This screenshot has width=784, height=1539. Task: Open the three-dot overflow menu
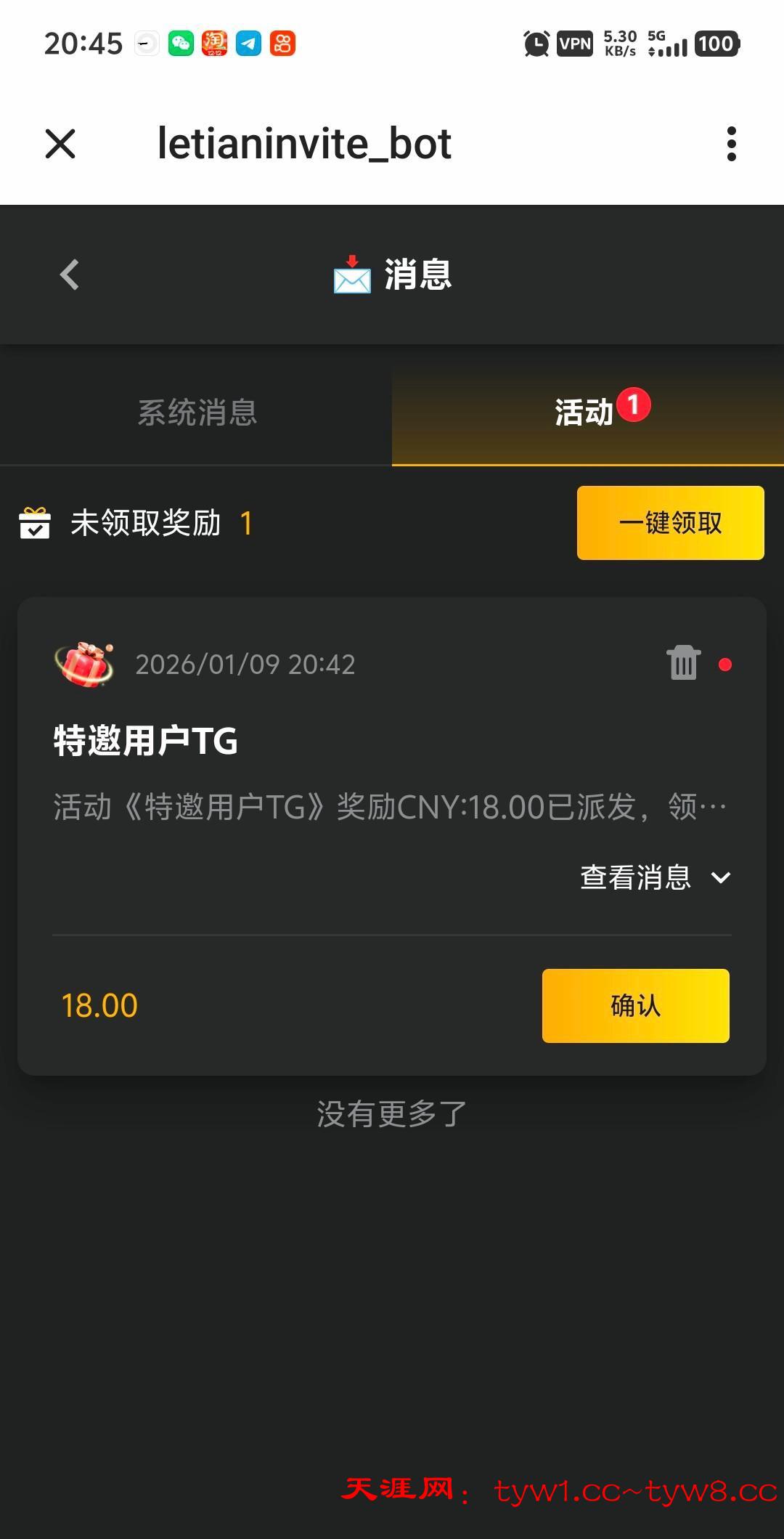731,144
